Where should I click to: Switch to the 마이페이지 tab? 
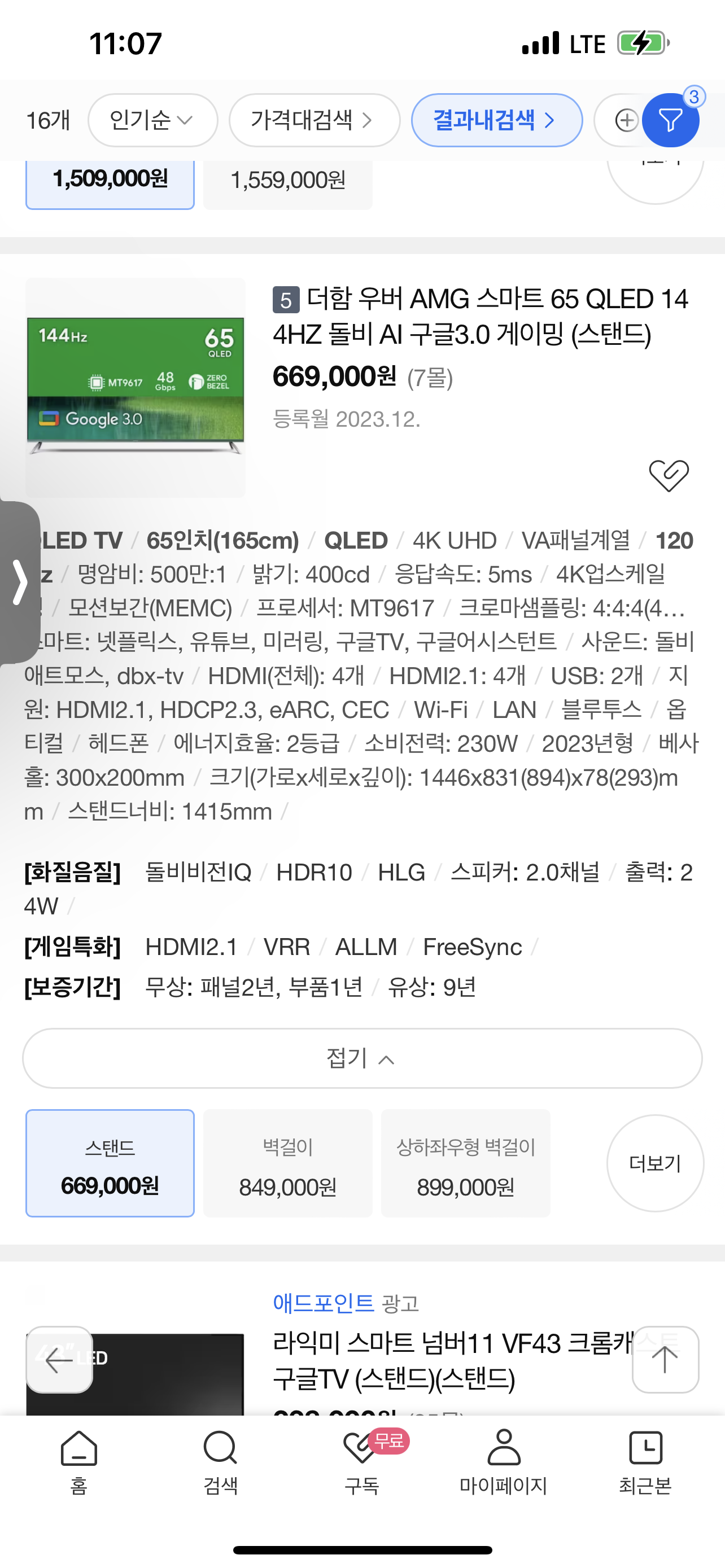point(504,1461)
